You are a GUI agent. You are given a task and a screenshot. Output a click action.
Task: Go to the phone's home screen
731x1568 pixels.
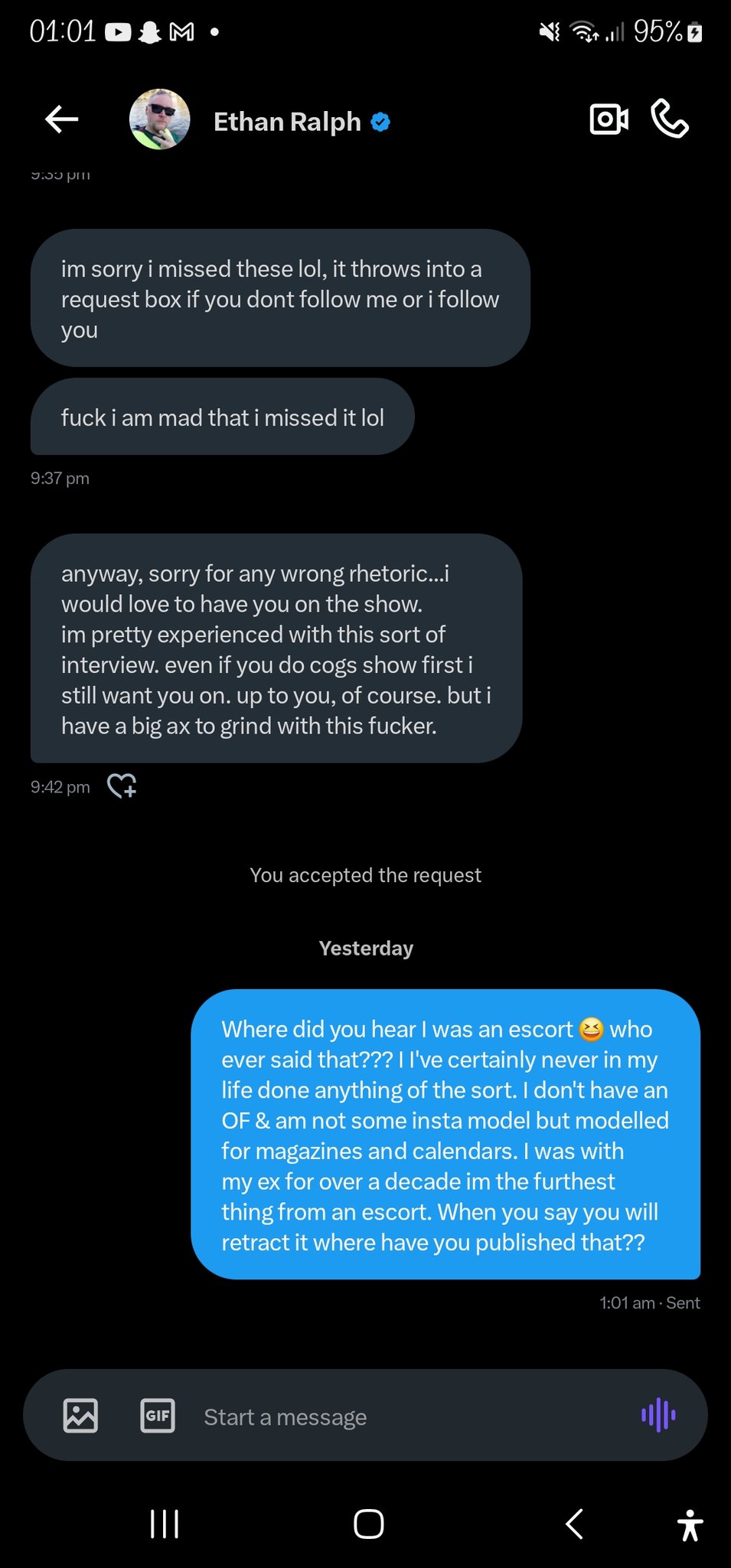368,1524
